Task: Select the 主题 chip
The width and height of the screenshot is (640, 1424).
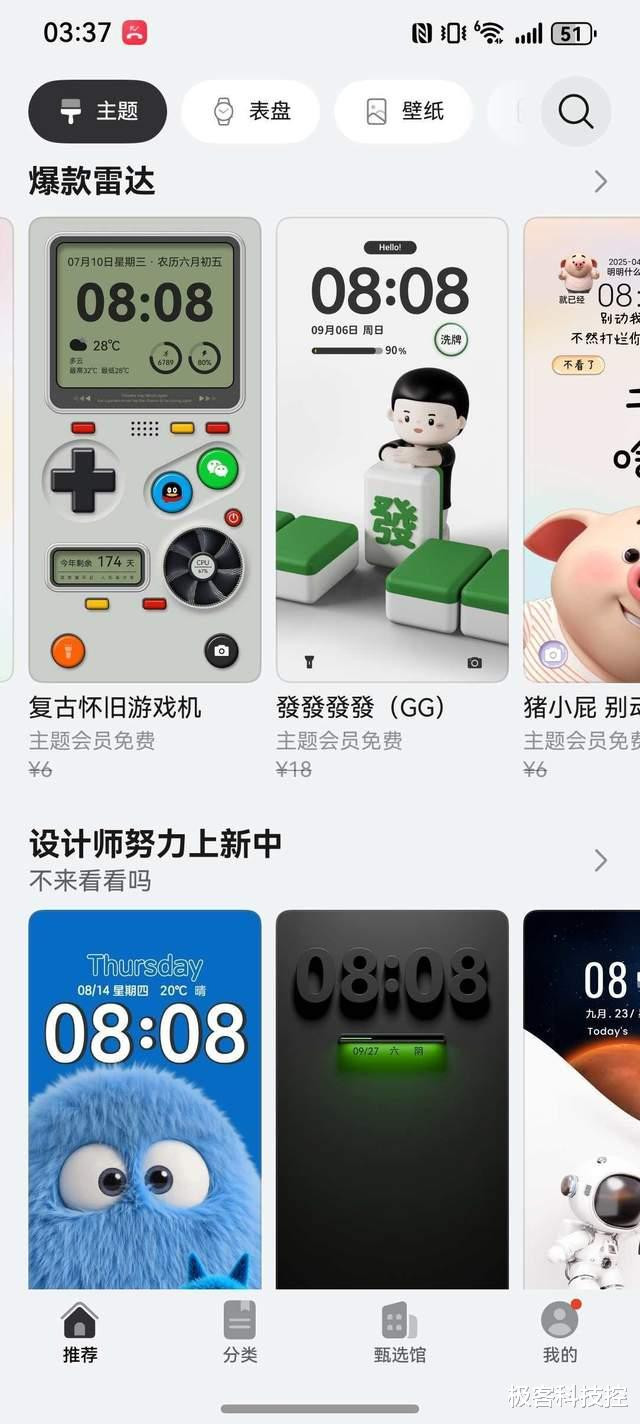Action: point(98,111)
